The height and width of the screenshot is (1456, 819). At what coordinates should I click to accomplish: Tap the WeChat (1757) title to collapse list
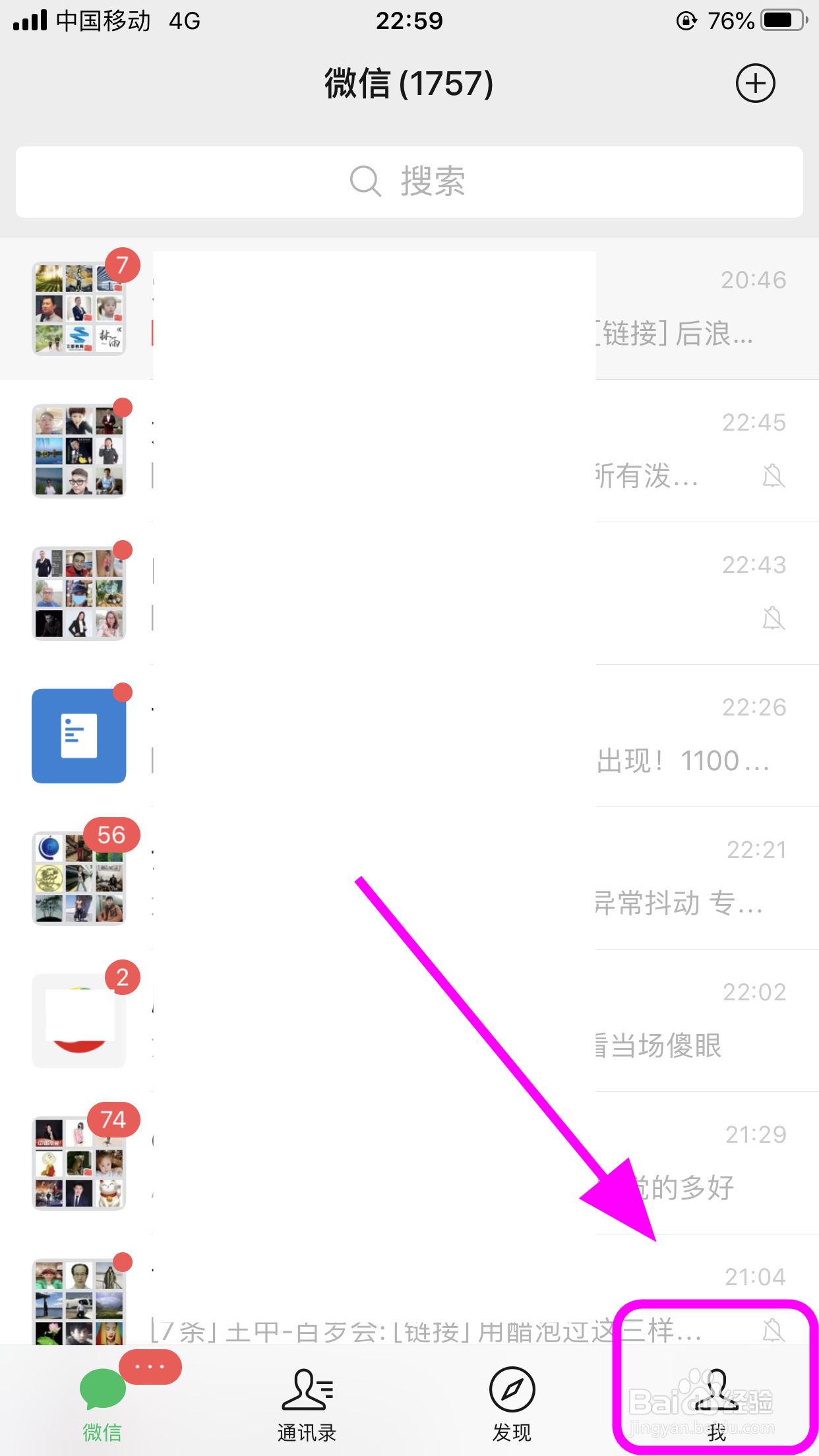pyautogui.click(x=408, y=83)
